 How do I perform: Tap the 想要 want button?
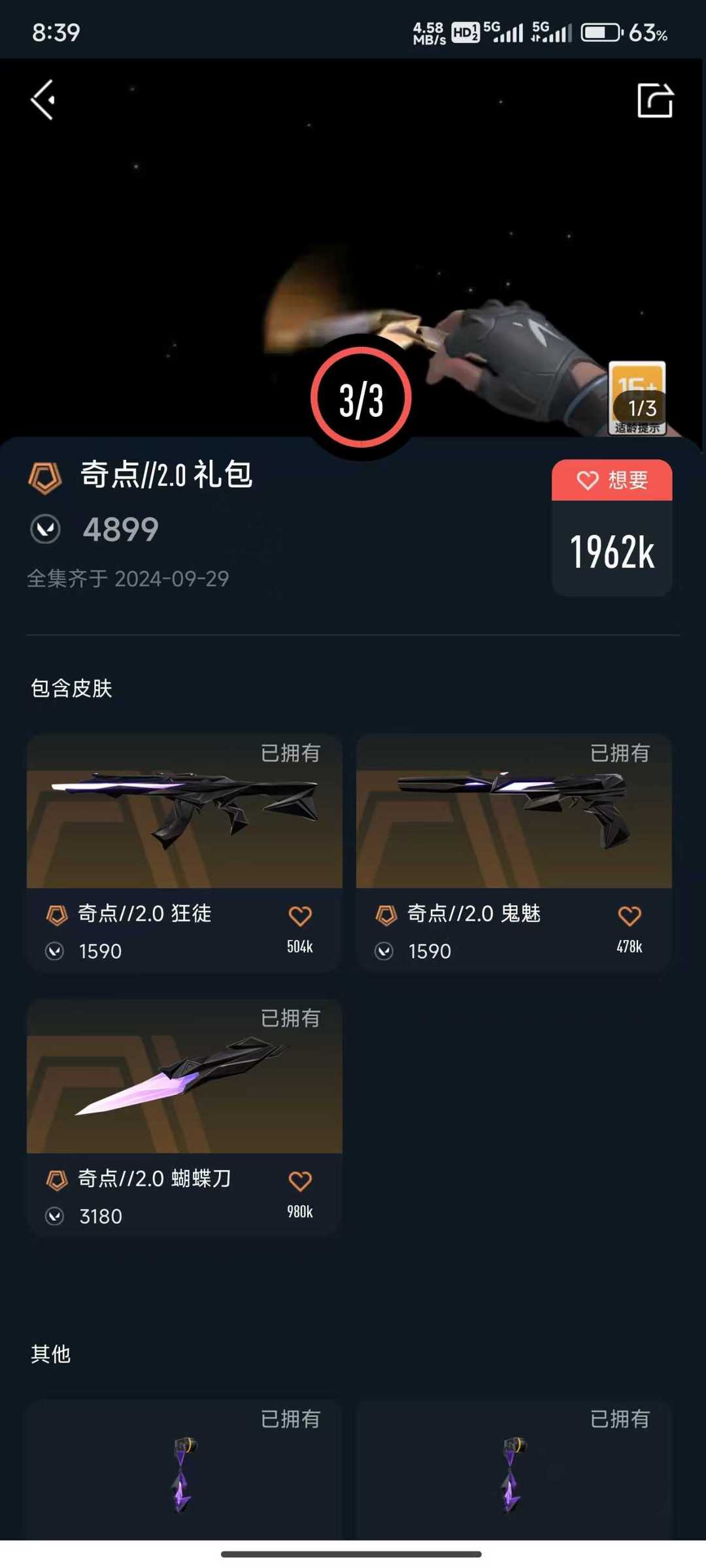(612, 480)
